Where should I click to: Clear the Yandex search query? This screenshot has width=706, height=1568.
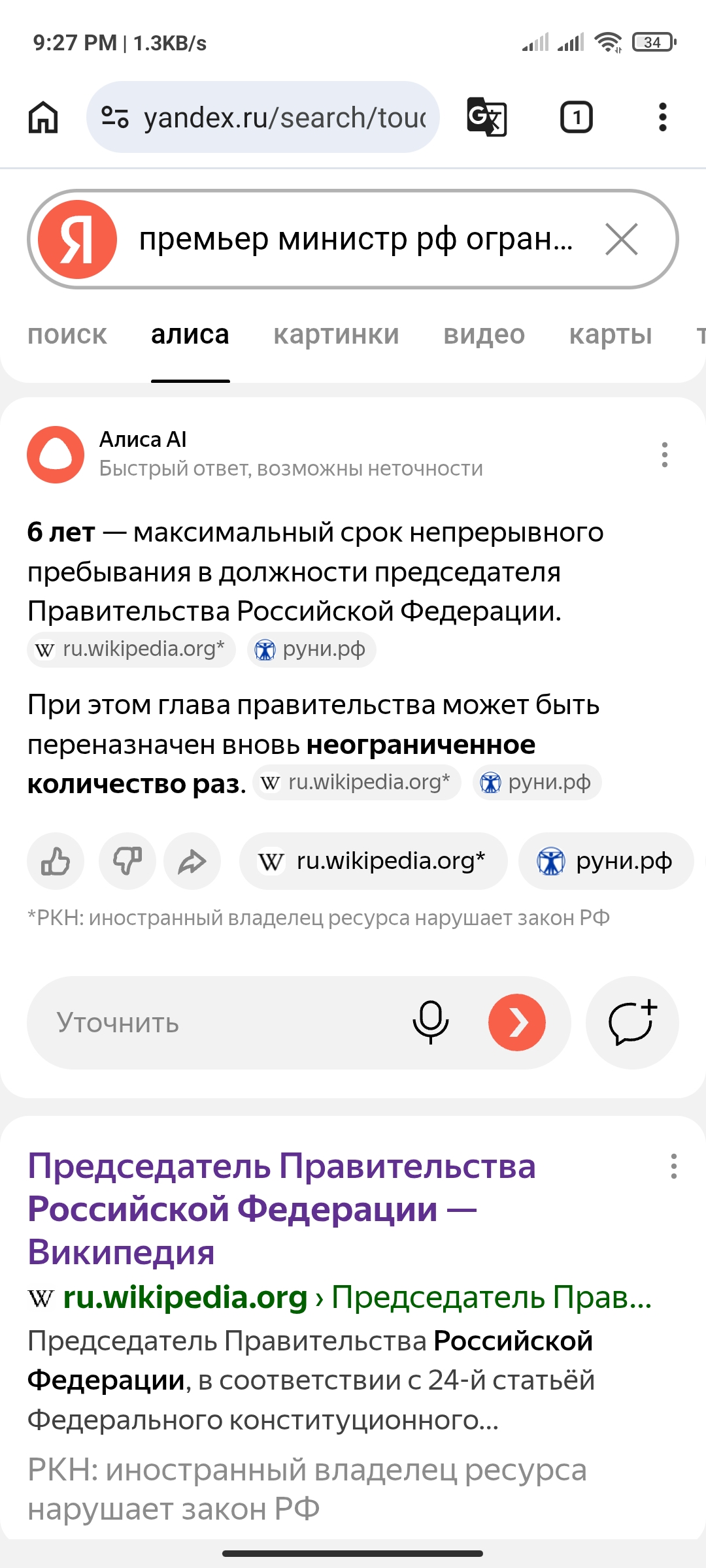pyautogui.click(x=621, y=239)
